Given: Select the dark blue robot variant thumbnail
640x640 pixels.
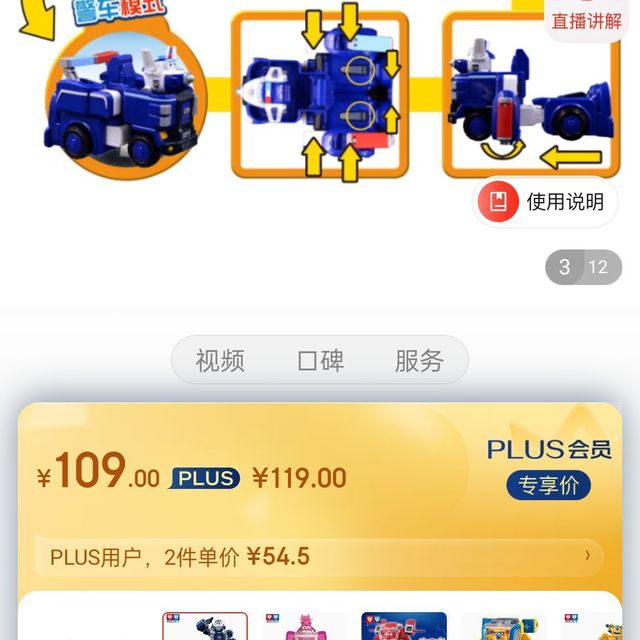Looking at the screenshot, I should pyautogui.click(x=205, y=627).
